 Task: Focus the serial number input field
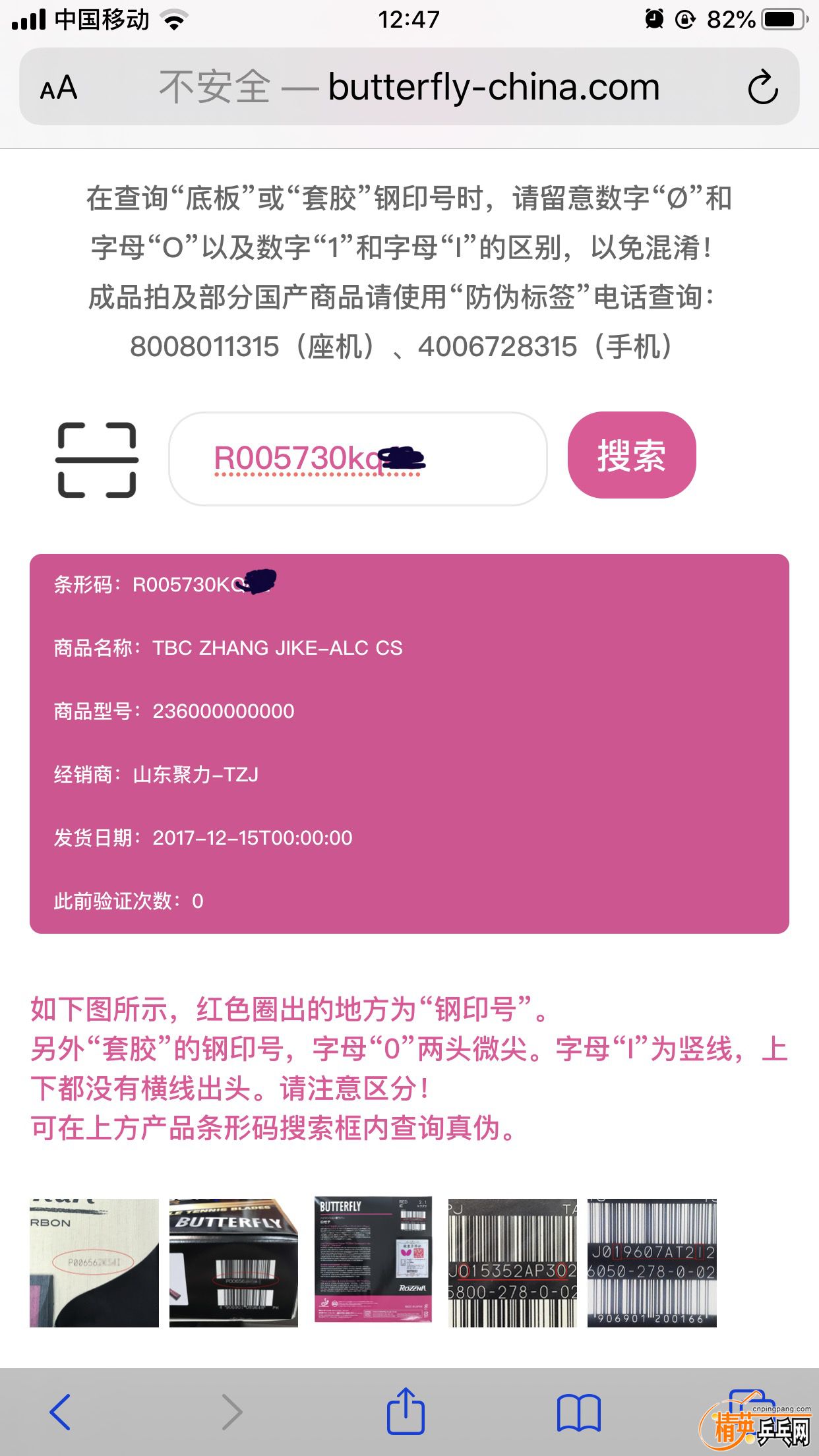point(357,459)
